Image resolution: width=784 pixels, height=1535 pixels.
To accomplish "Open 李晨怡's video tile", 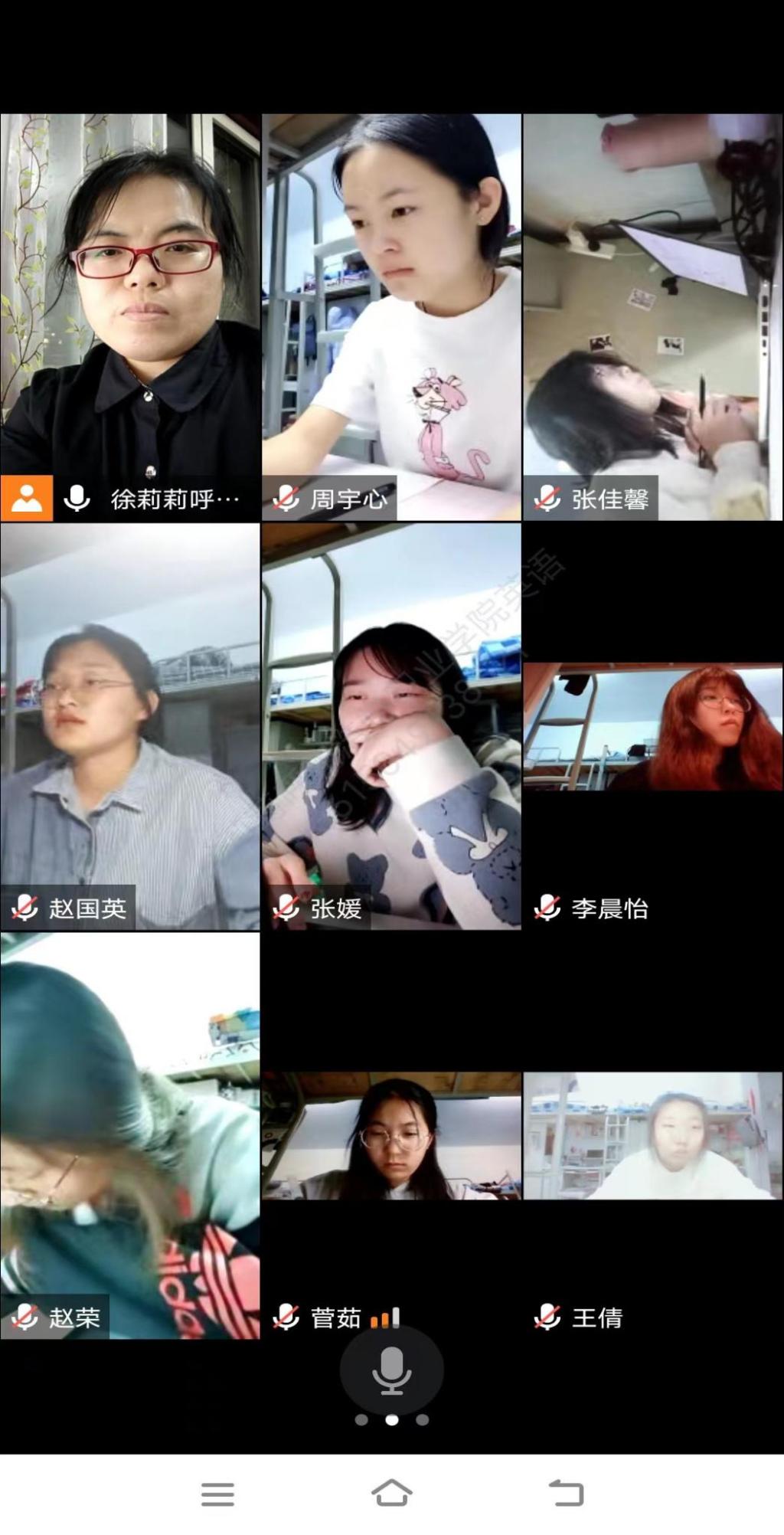I will pos(652,726).
